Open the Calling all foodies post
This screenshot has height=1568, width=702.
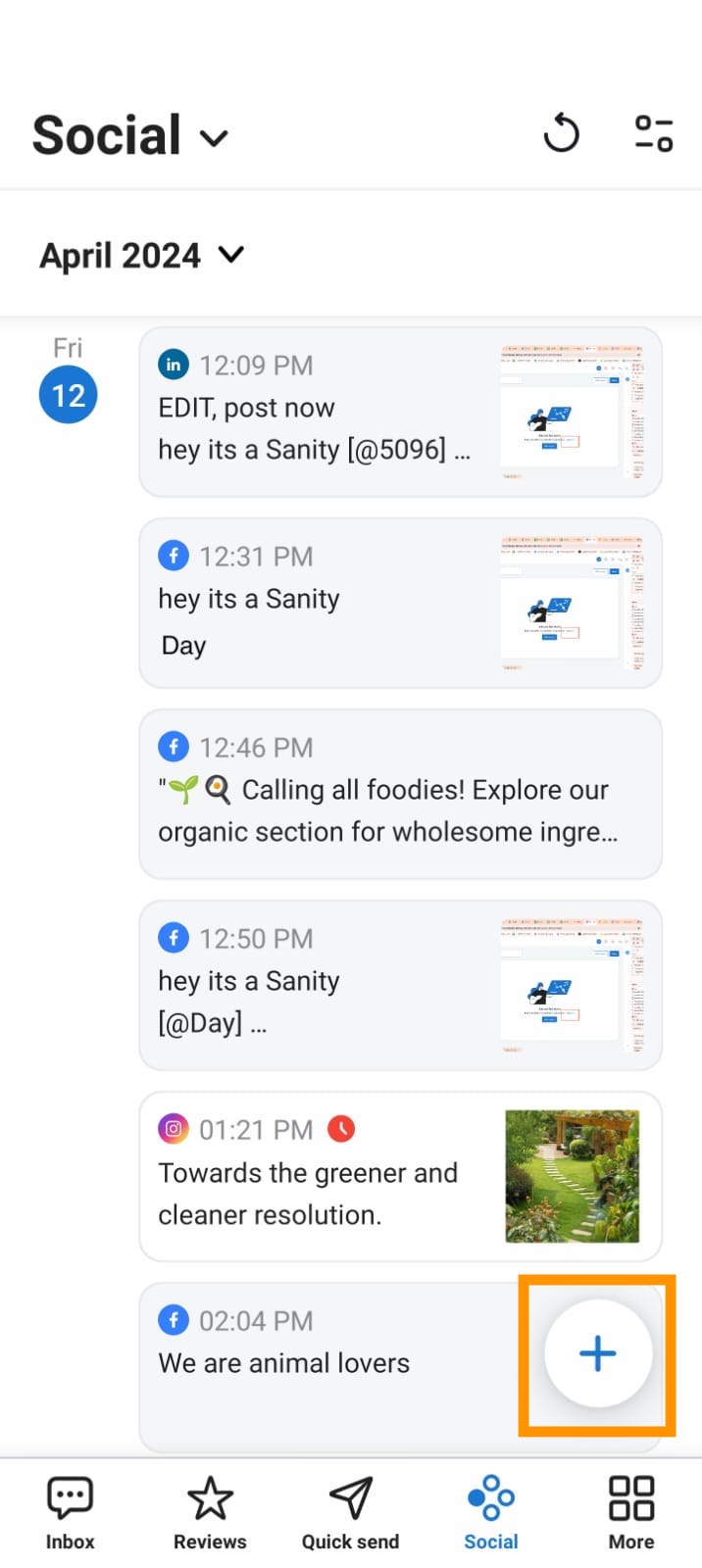coord(400,794)
